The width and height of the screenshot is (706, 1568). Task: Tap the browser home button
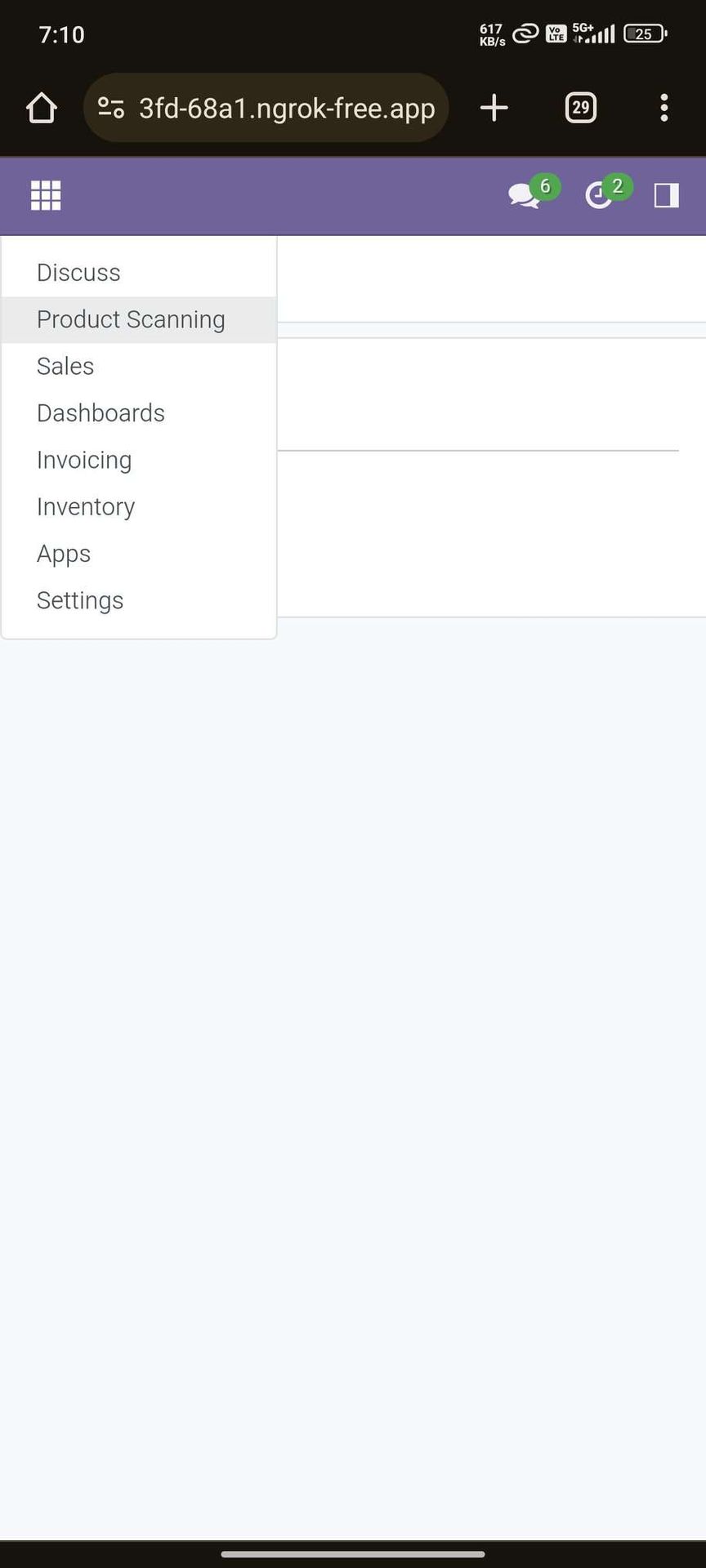click(x=42, y=108)
